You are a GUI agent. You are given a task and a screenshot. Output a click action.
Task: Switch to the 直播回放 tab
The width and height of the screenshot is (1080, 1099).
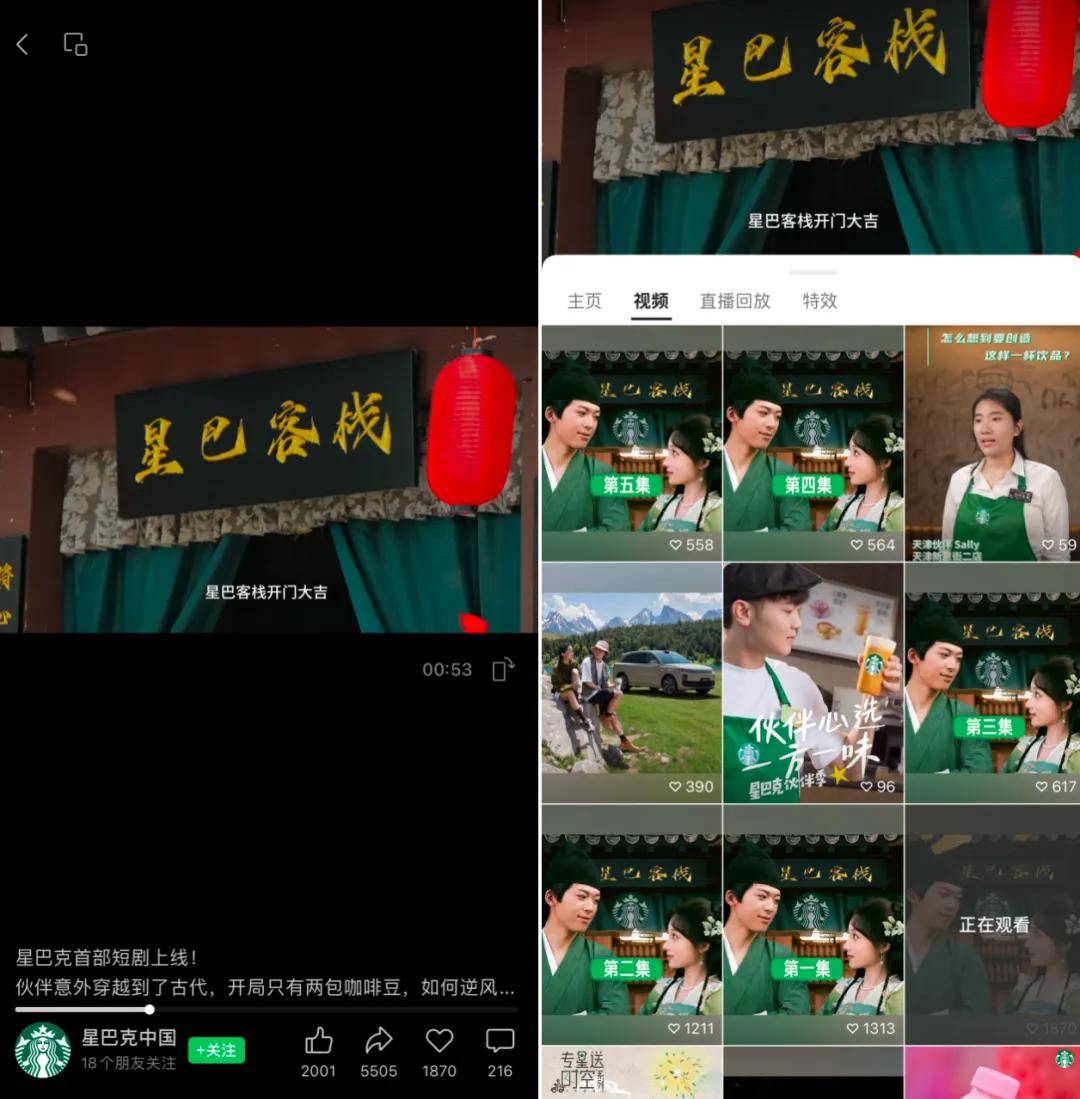tap(735, 301)
